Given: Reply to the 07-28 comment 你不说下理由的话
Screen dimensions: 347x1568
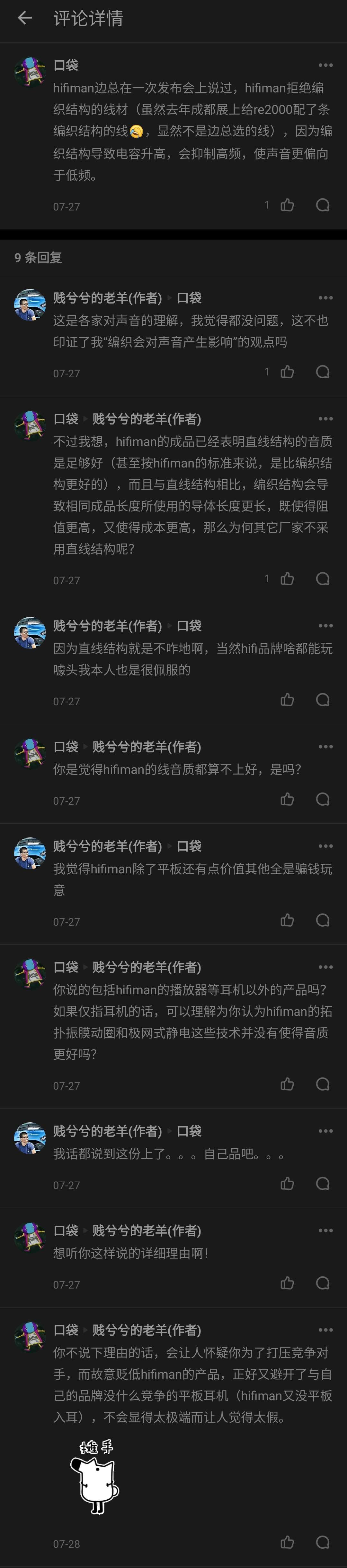Looking at the screenshot, I should point(323,1542).
